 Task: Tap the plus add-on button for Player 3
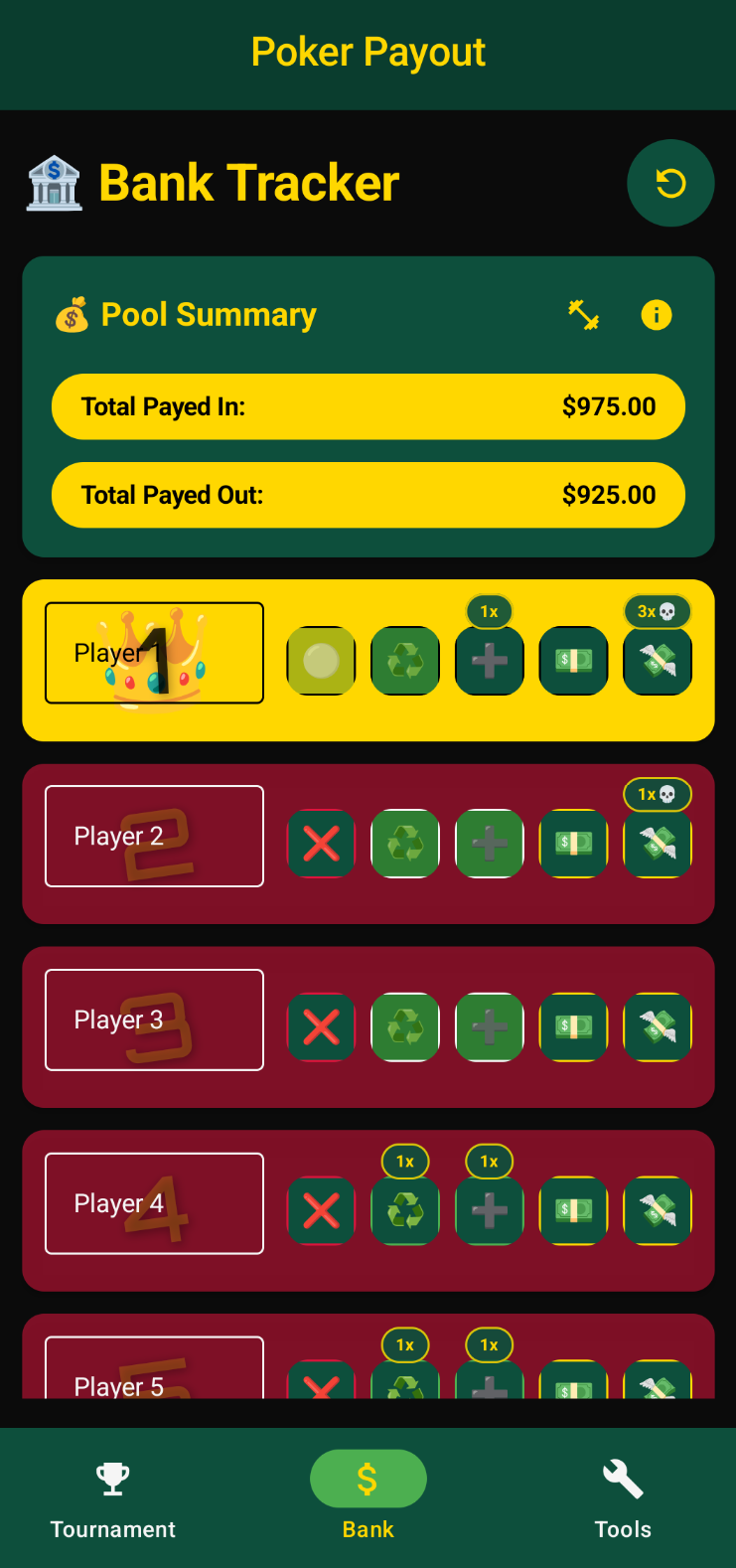tap(490, 1027)
